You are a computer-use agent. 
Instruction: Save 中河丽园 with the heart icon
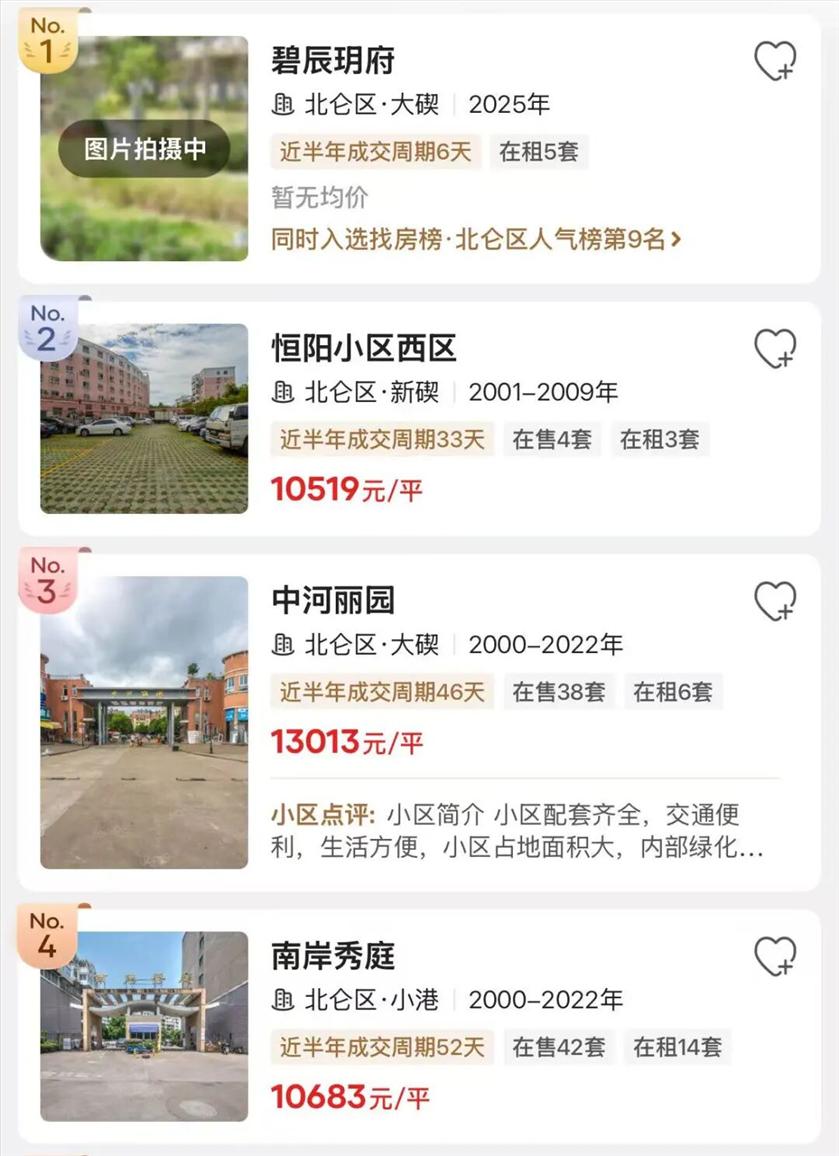tap(774, 601)
